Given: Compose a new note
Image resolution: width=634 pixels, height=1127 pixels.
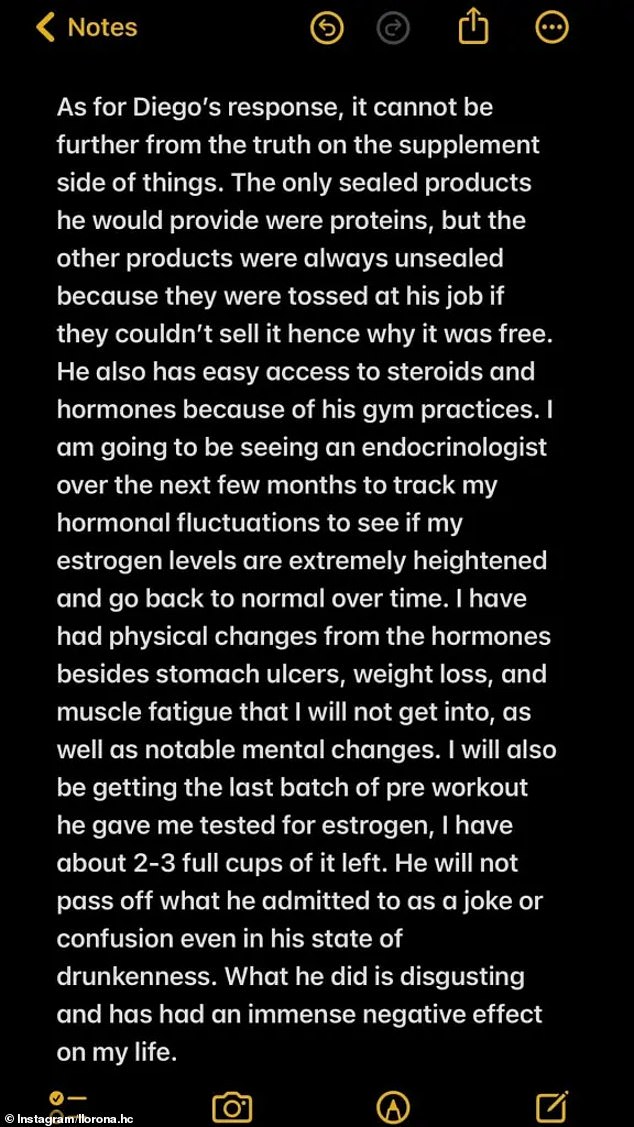Looking at the screenshot, I should click(x=553, y=1106).
